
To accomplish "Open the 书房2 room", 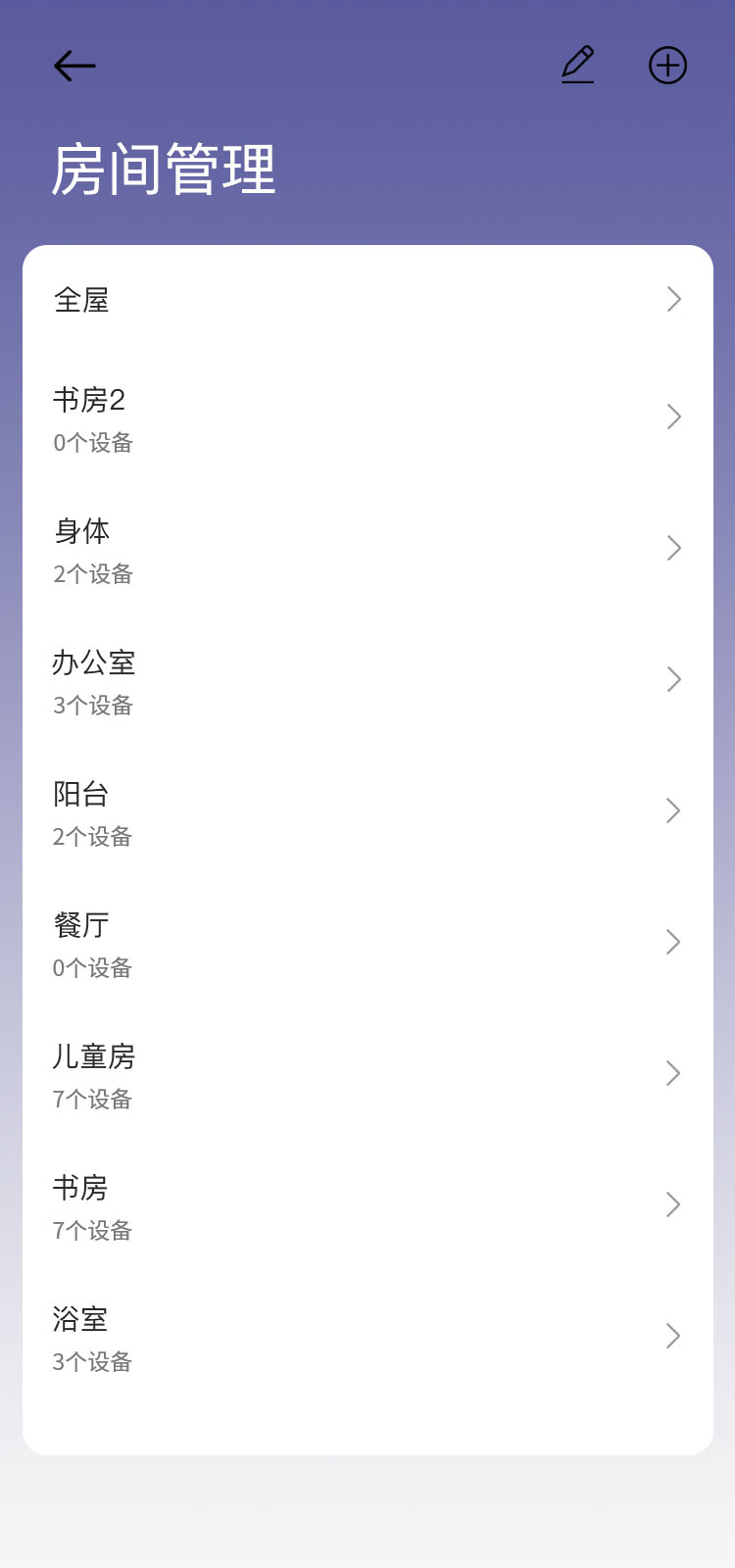I will (367, 418).
